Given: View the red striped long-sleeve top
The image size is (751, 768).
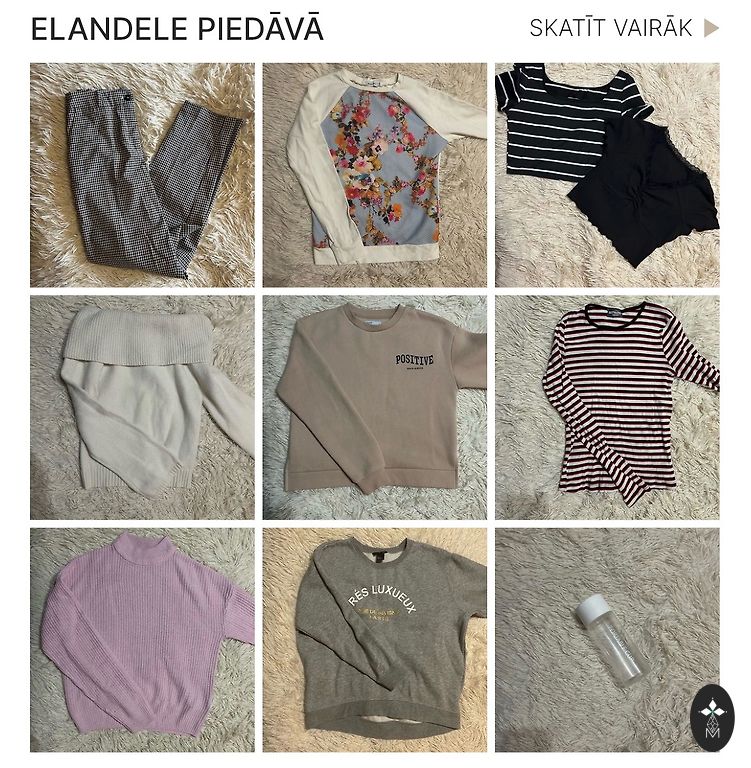Looking at the screenshot, I should coord(607,407).
